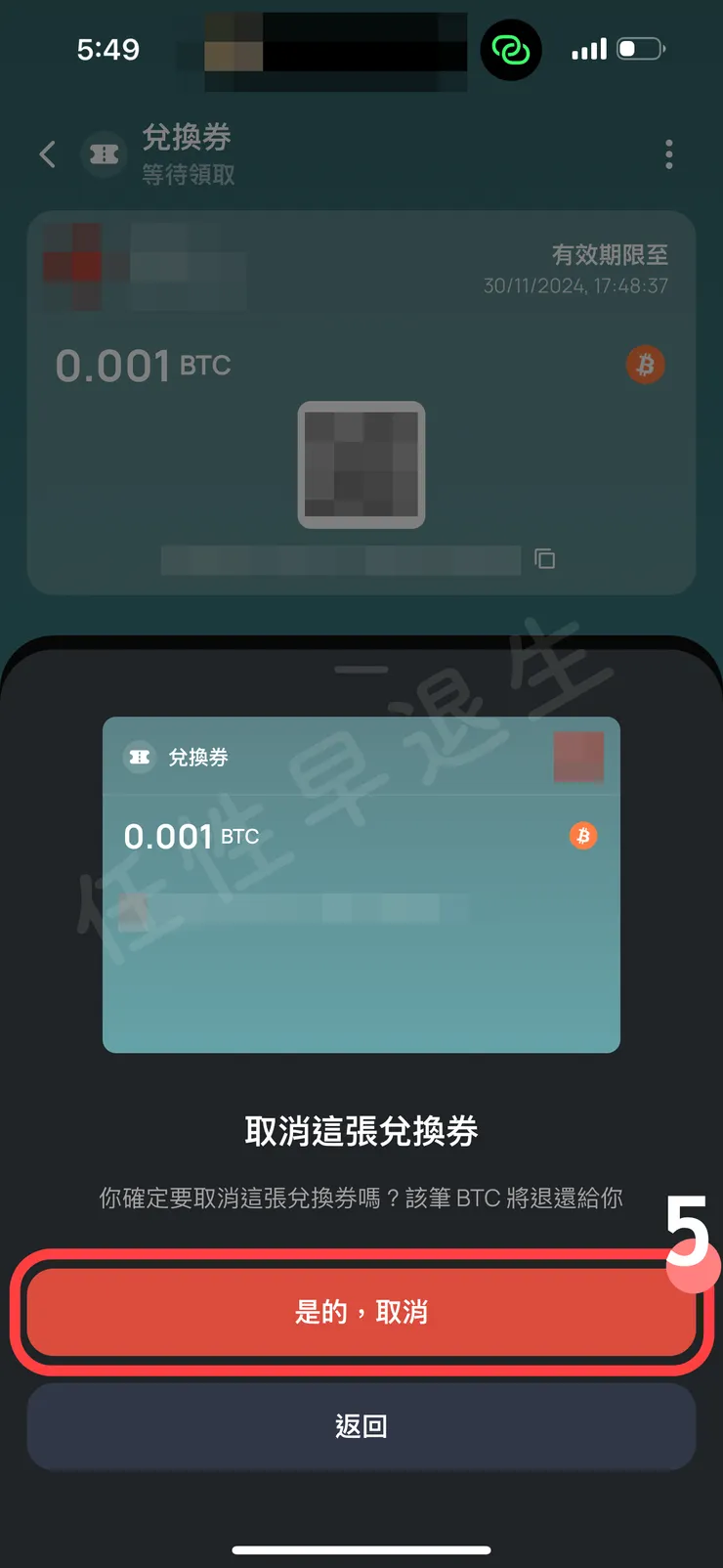The width and height of the screenshot is (723, 1568).
Task: Open the voucher options from the top-right menu
Action: pyautogui.click(x=668, y=154)
